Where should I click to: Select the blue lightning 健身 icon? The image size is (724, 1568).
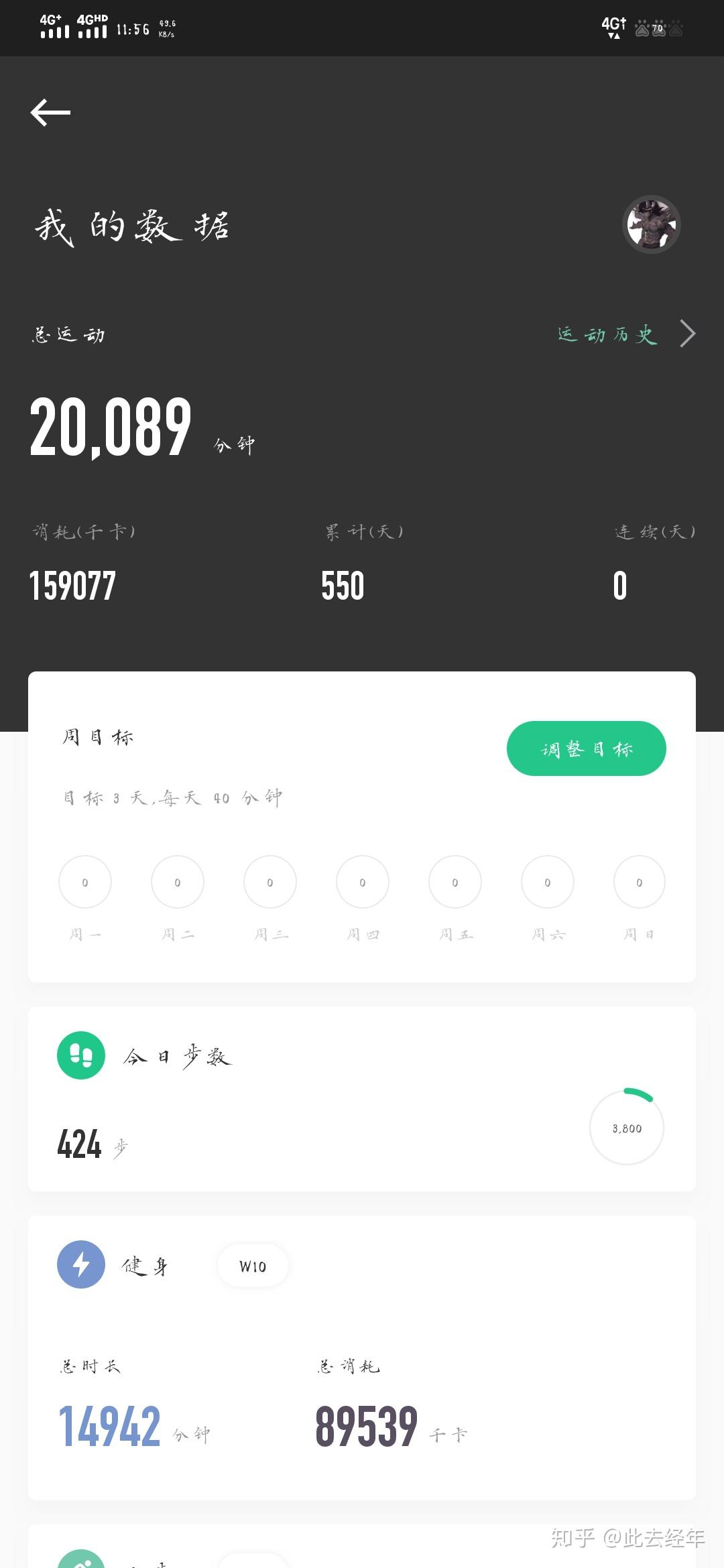[x=81, y=1264]
